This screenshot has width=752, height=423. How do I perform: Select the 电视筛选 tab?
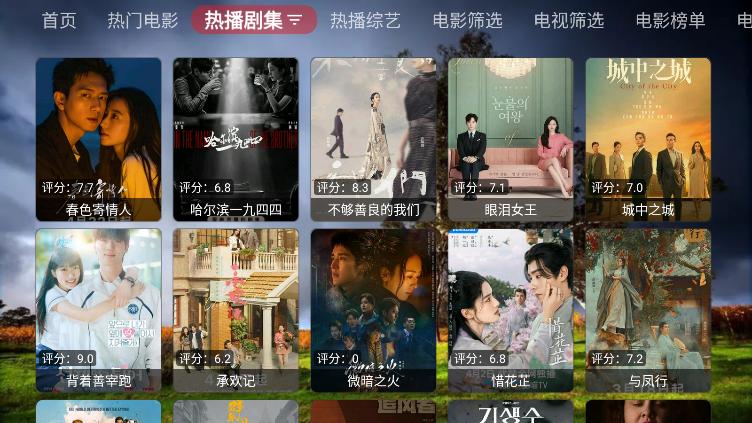[568, 20]
